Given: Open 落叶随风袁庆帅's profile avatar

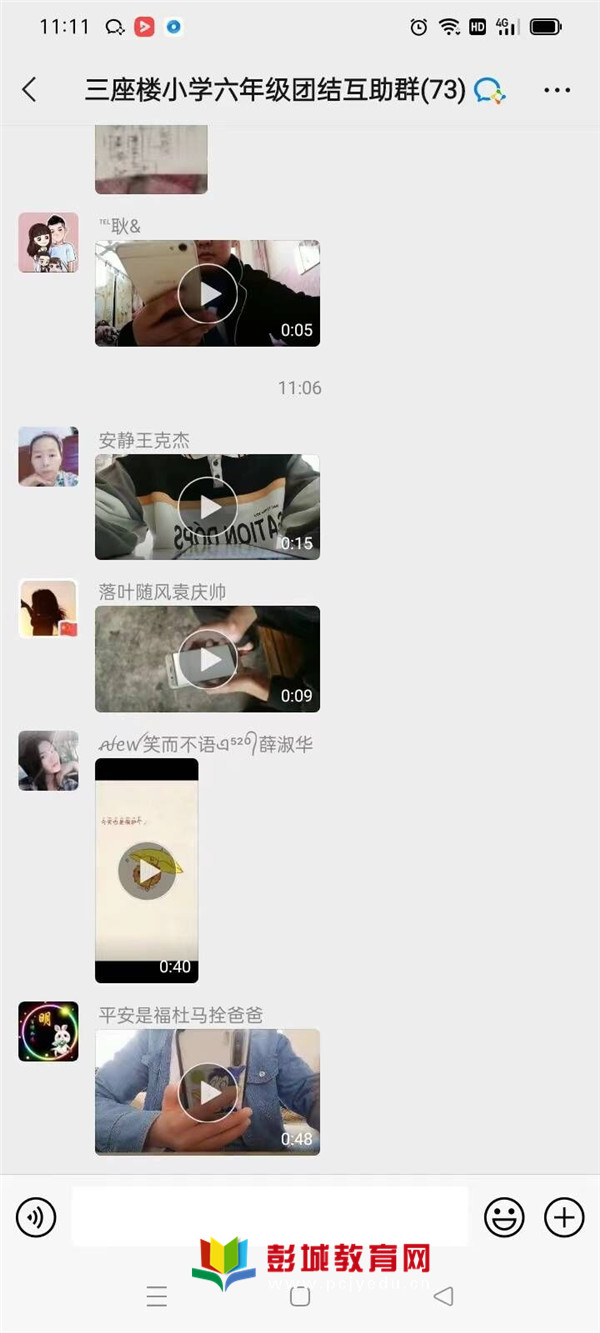Looking at the screenshot, I should [48, 608].
